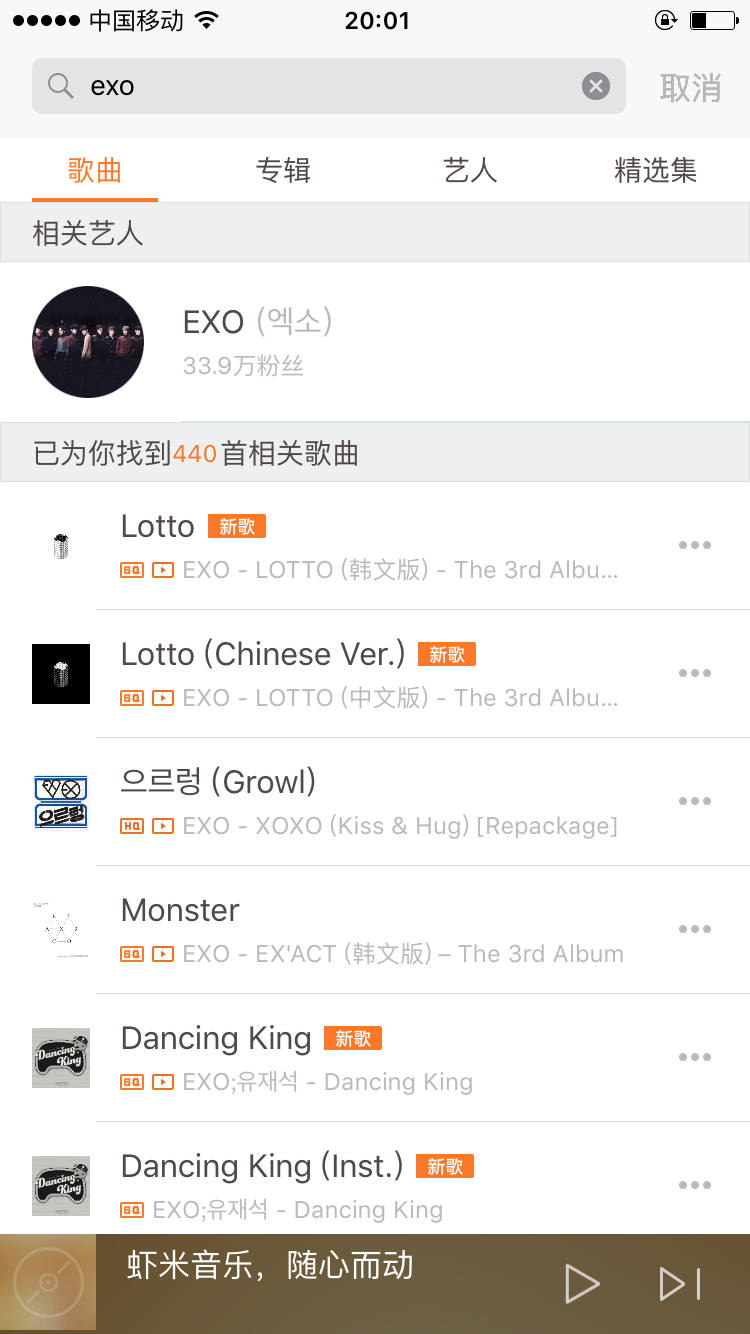The width and height of the screenshot is (750, 1334).
Task: Clear the search text "exo"
Action: coord(596,87)
